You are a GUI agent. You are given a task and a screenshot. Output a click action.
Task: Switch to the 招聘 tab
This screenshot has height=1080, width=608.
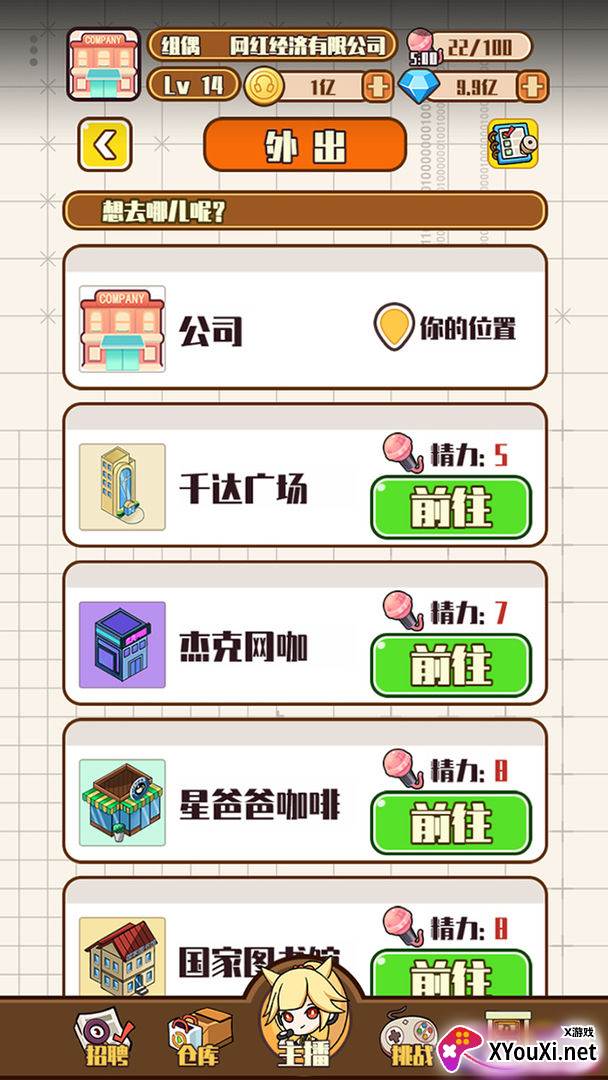click(106, 1039)
